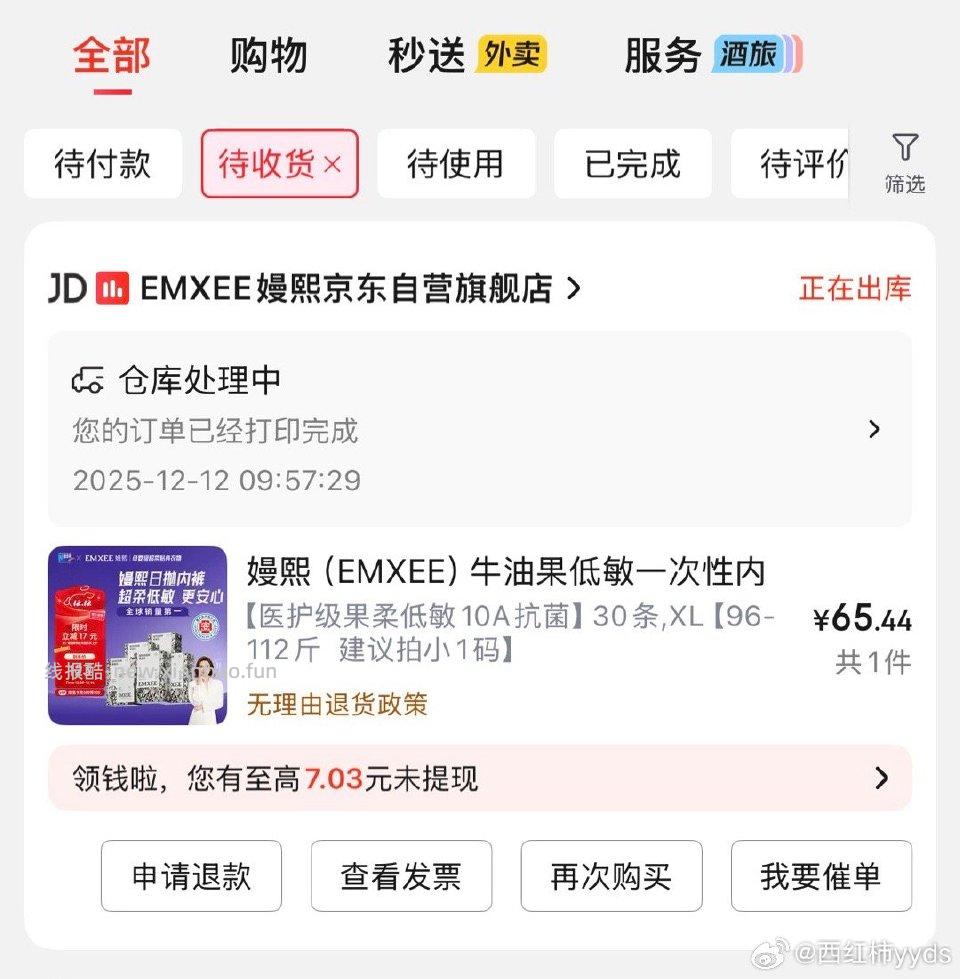Click the delivery truck icon beside 仓库处理中
Screen dimensions: 960x979
pos(88,380)
